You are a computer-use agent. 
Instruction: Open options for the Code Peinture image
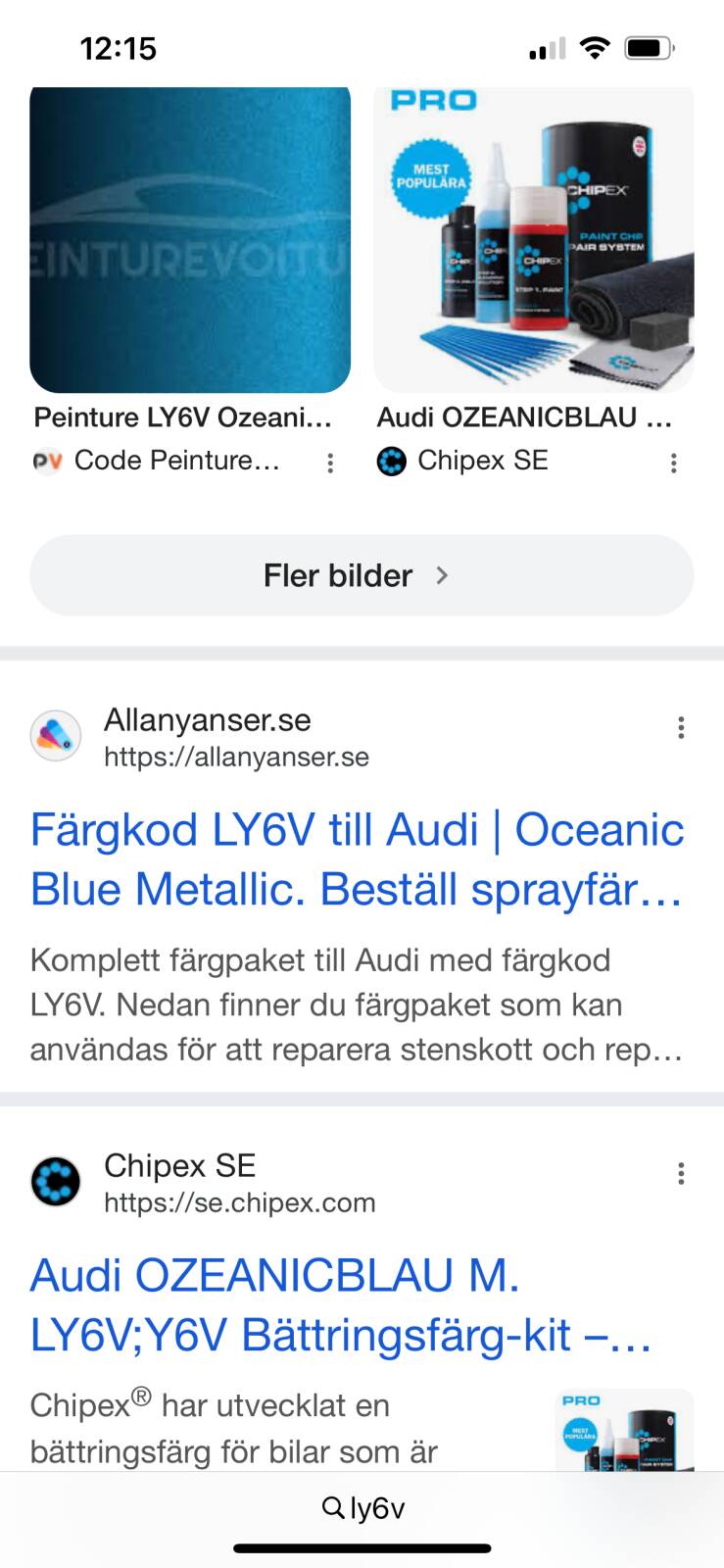coord(330,464)
